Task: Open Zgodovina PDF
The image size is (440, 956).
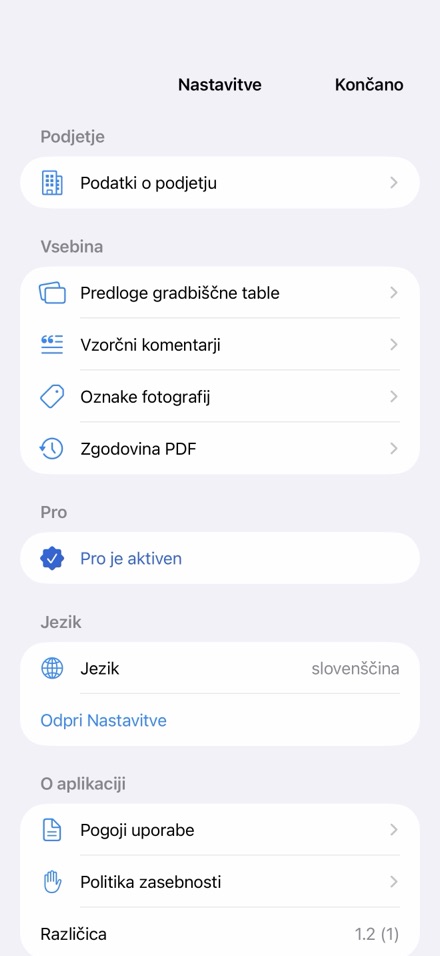Action: 220,449
